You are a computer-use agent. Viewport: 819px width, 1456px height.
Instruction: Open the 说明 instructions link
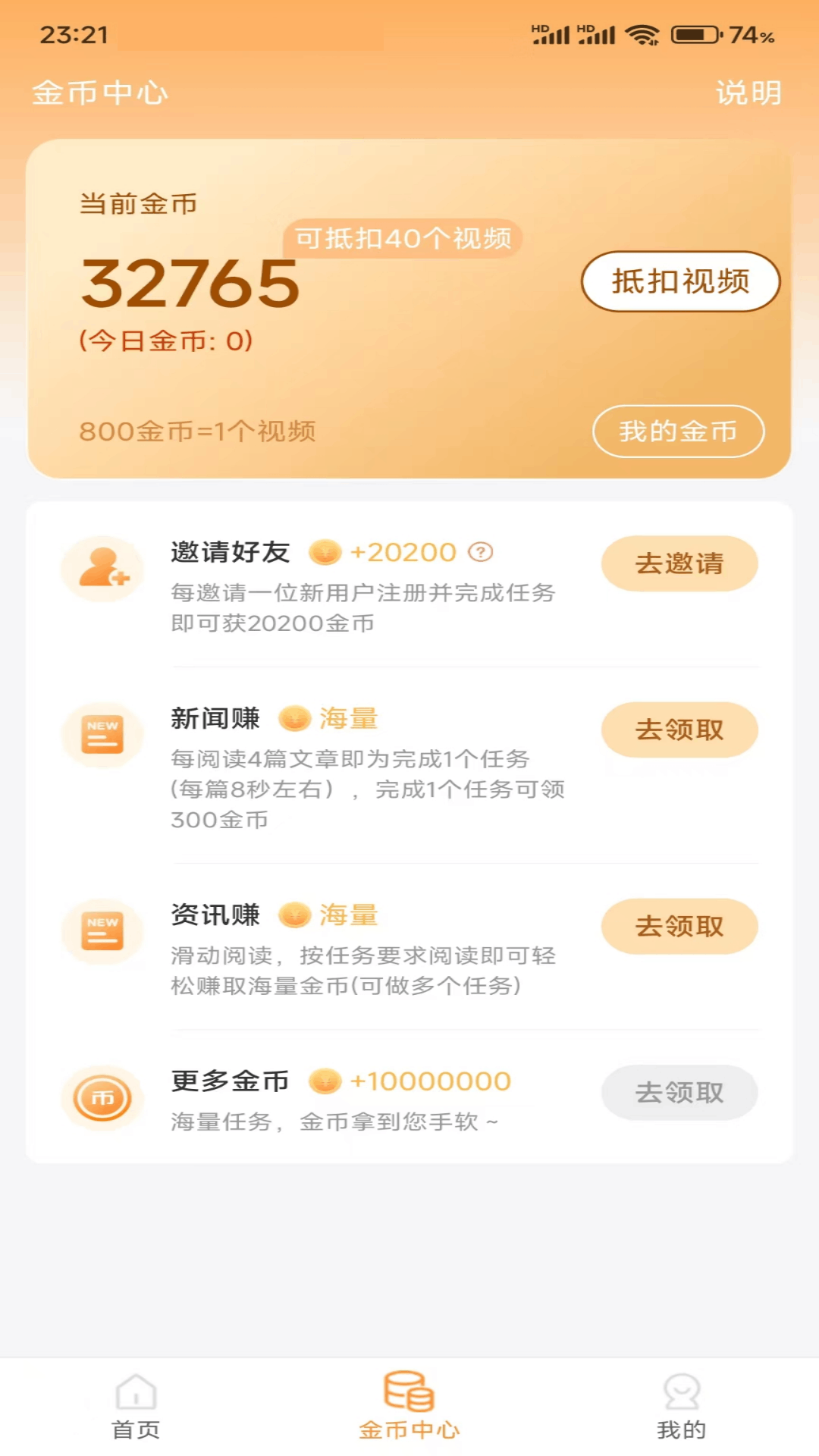pos(747,93)
